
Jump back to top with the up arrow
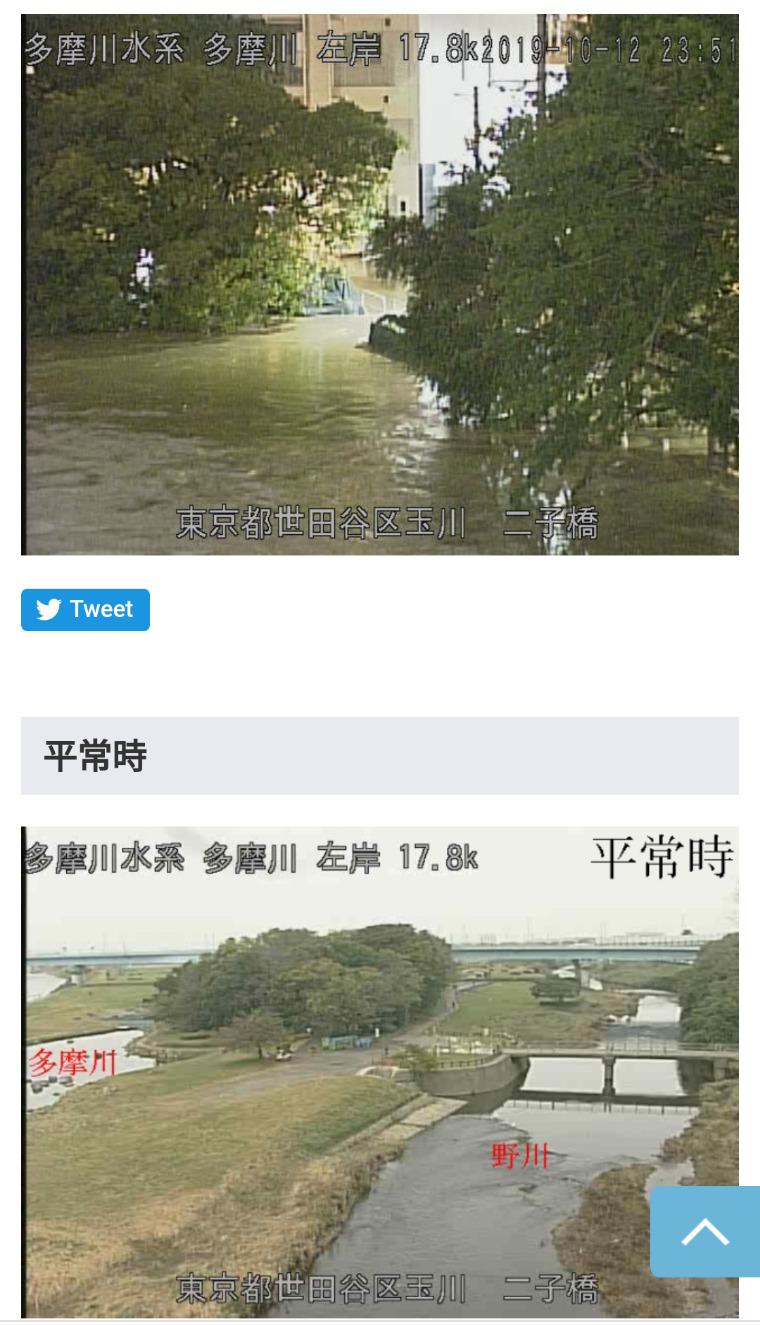coord(705,1232)
